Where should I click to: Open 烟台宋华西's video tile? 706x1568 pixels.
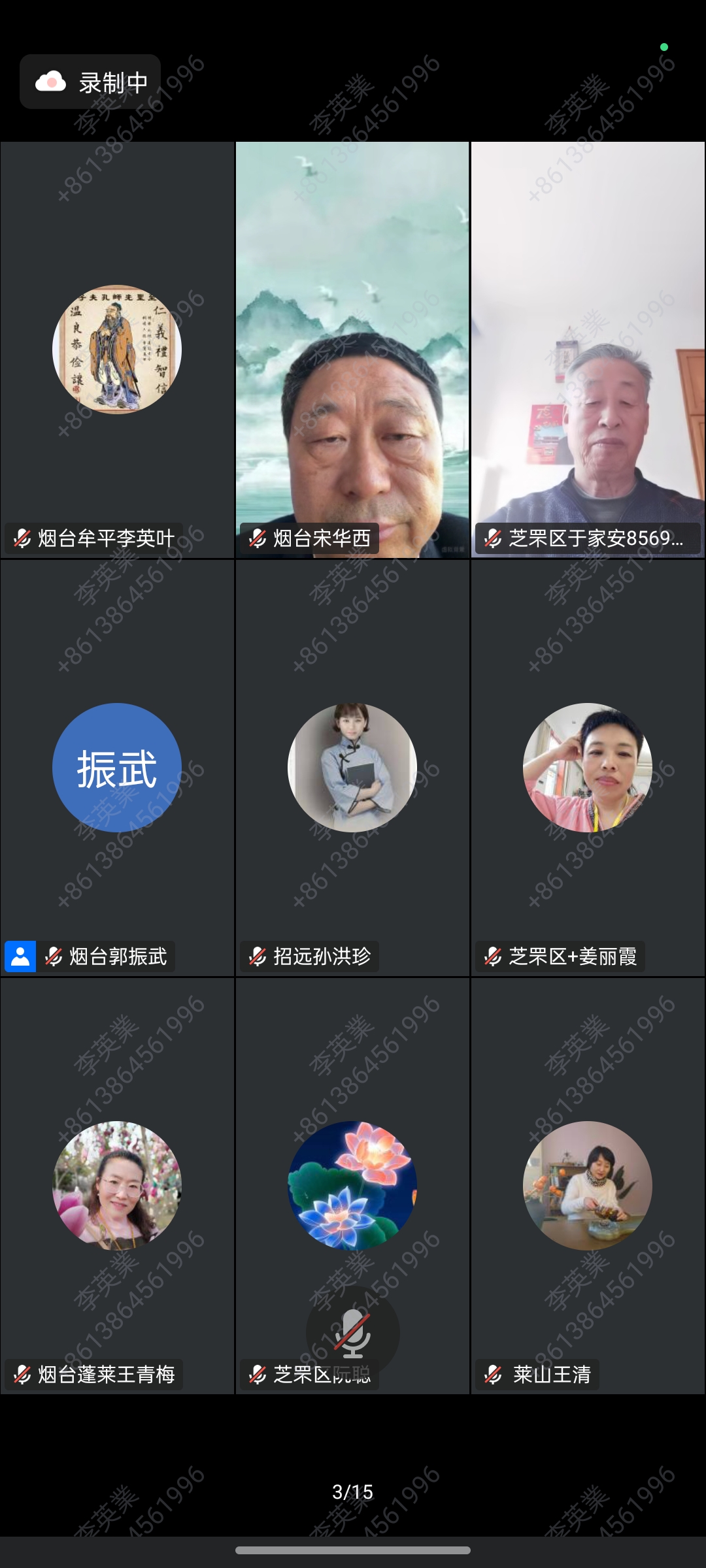pos(352,350)
